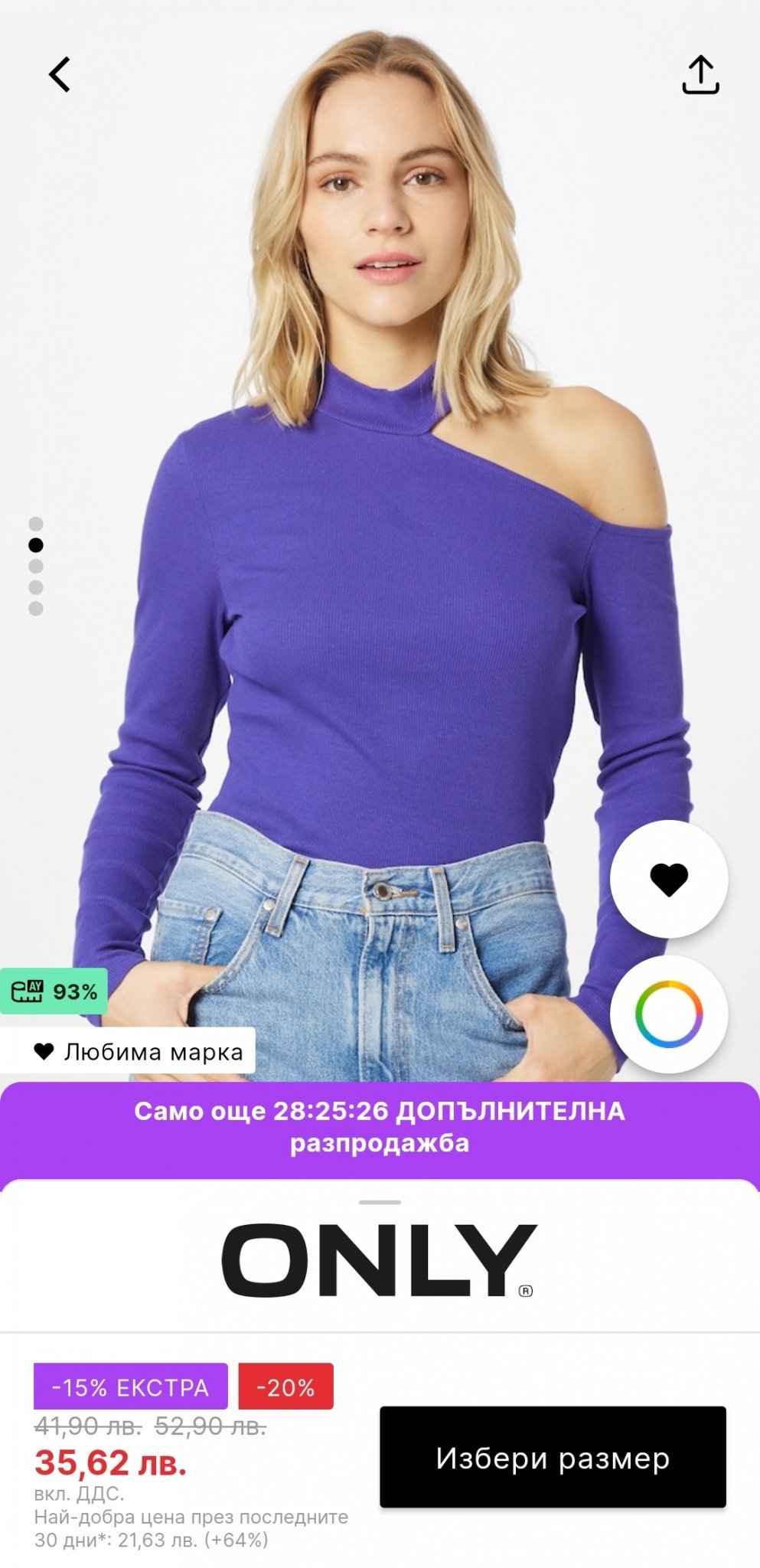
Task: Open the color options circle
Action: (x=668, y=1014)
